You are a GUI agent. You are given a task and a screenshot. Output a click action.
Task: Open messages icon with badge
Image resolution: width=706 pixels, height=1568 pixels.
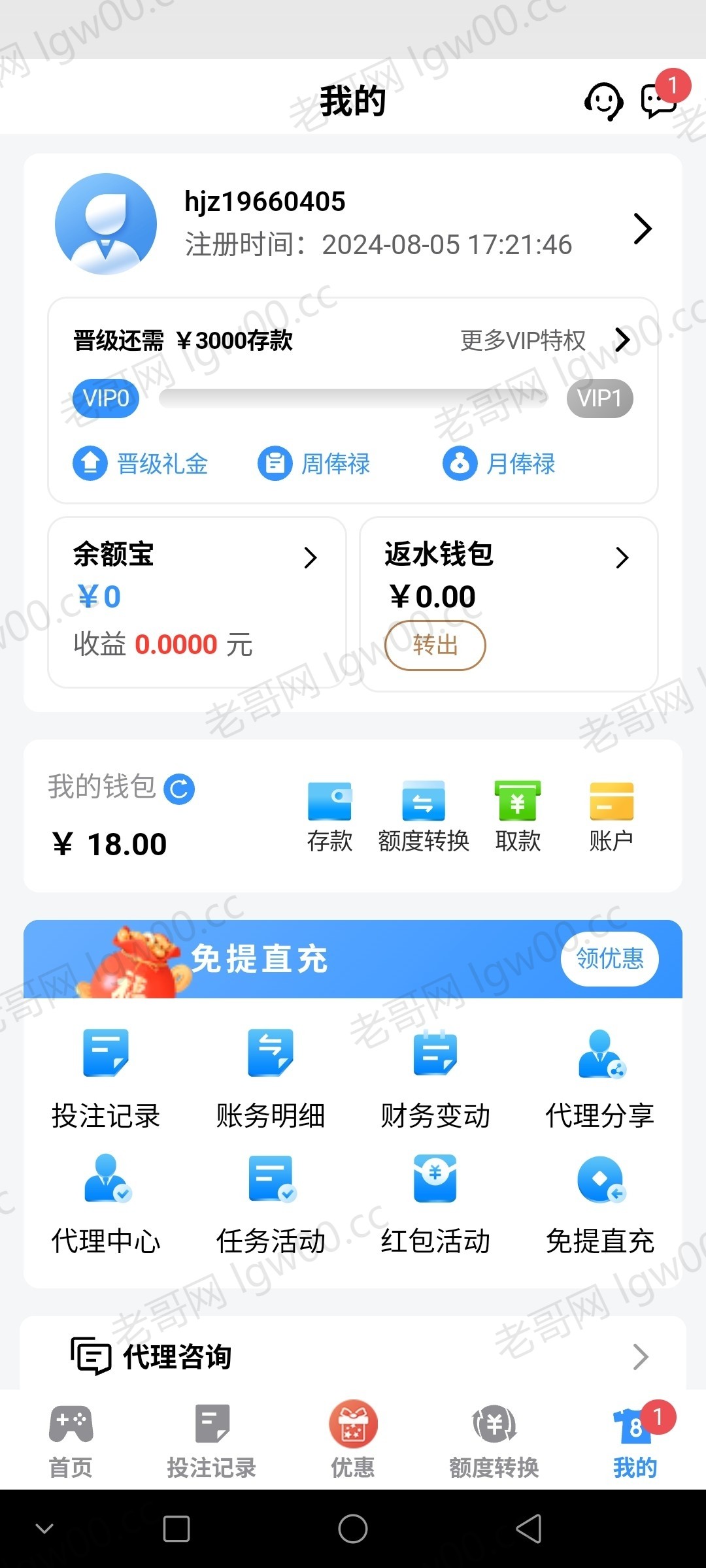point(659,101)
